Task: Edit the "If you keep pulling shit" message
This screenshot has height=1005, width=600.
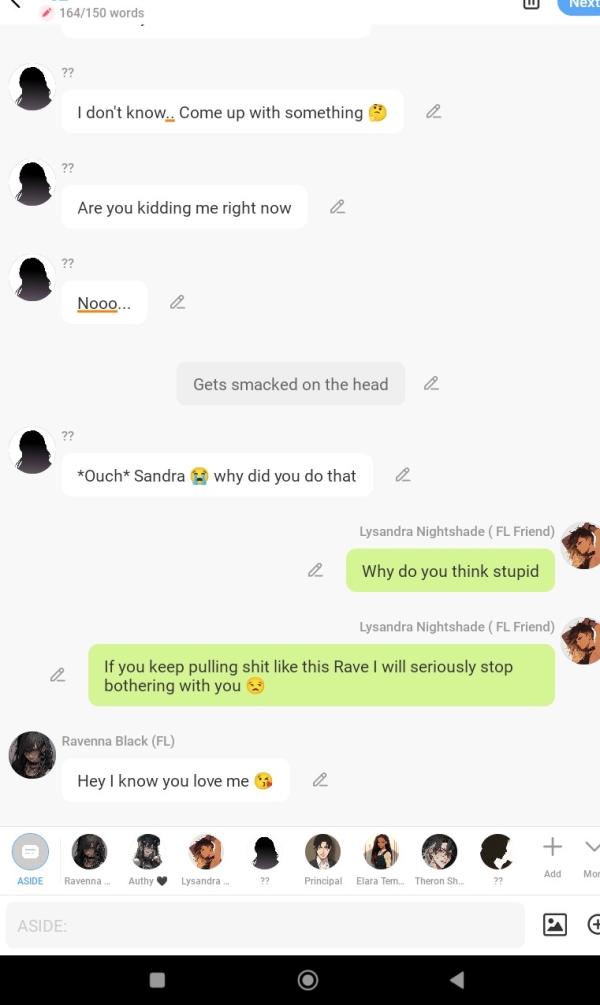Action: [x=57, y=675]
